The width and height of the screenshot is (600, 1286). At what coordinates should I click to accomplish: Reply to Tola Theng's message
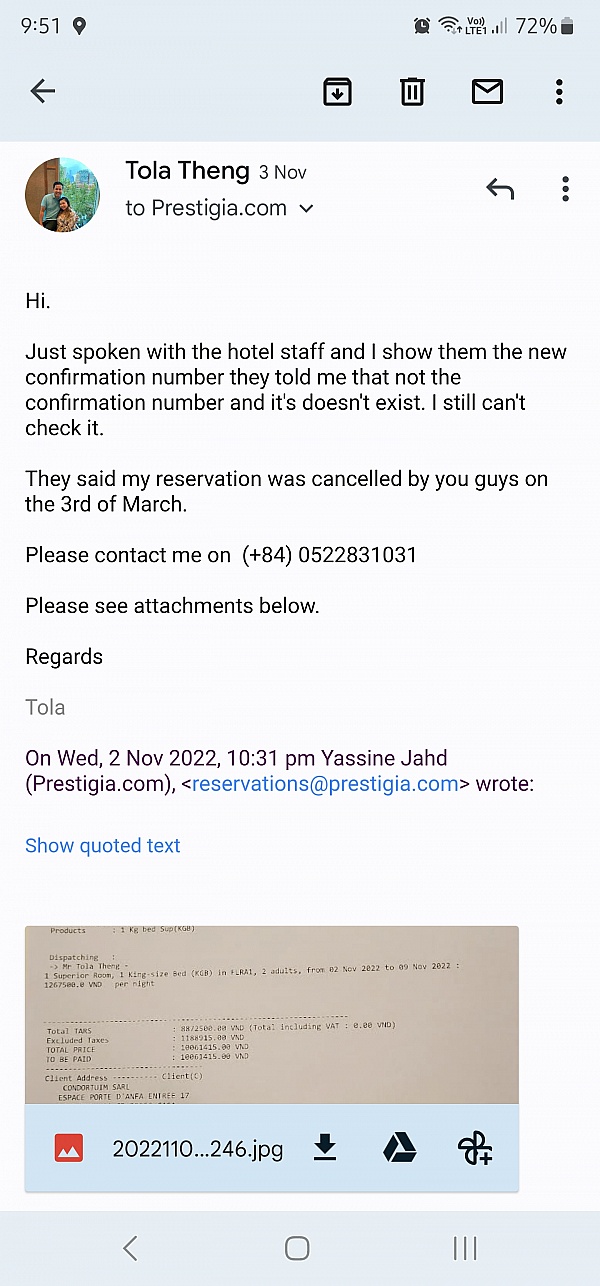click(x=500, y=188)
